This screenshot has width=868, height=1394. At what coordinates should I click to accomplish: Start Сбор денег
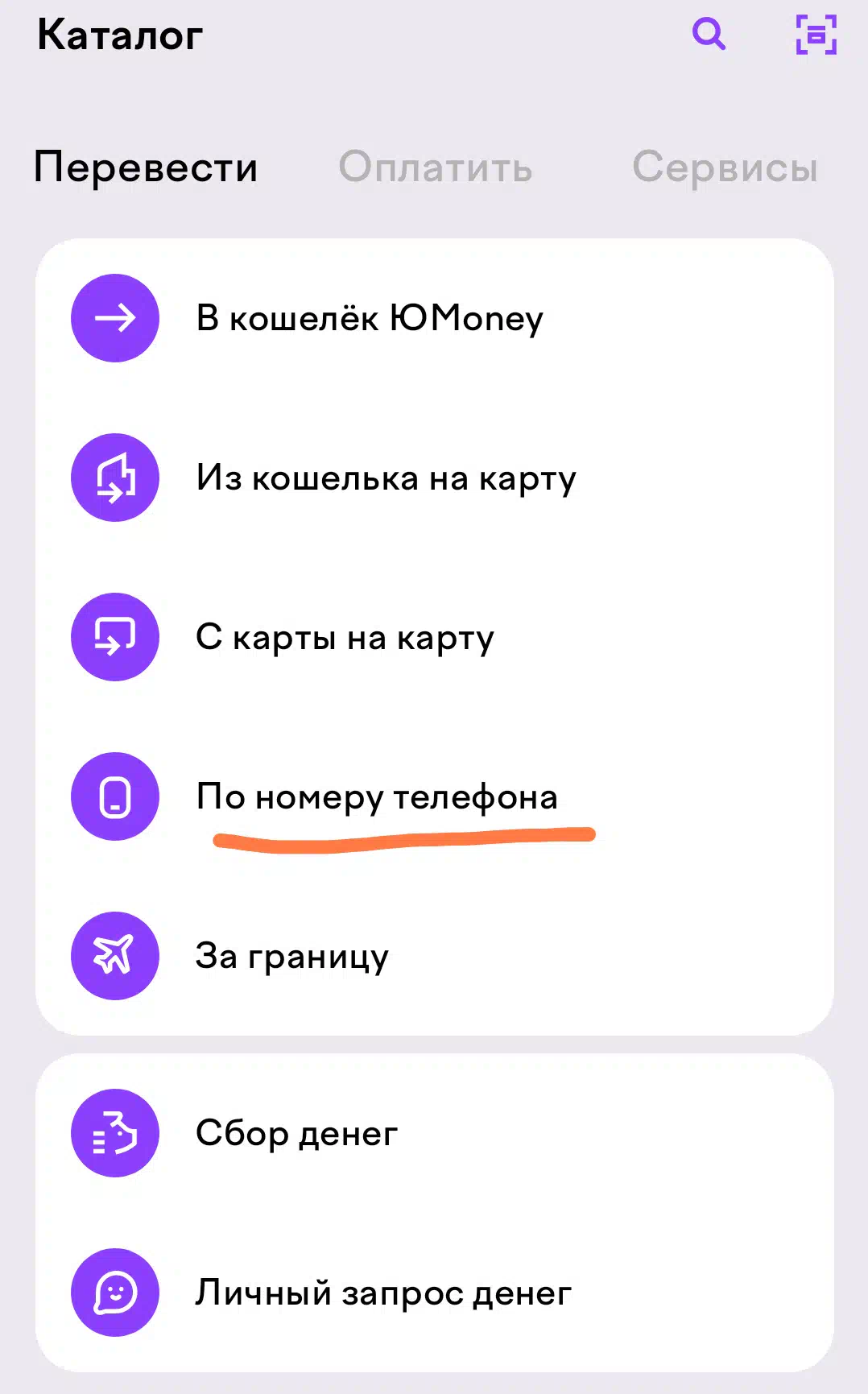(x=296, y=1133)
